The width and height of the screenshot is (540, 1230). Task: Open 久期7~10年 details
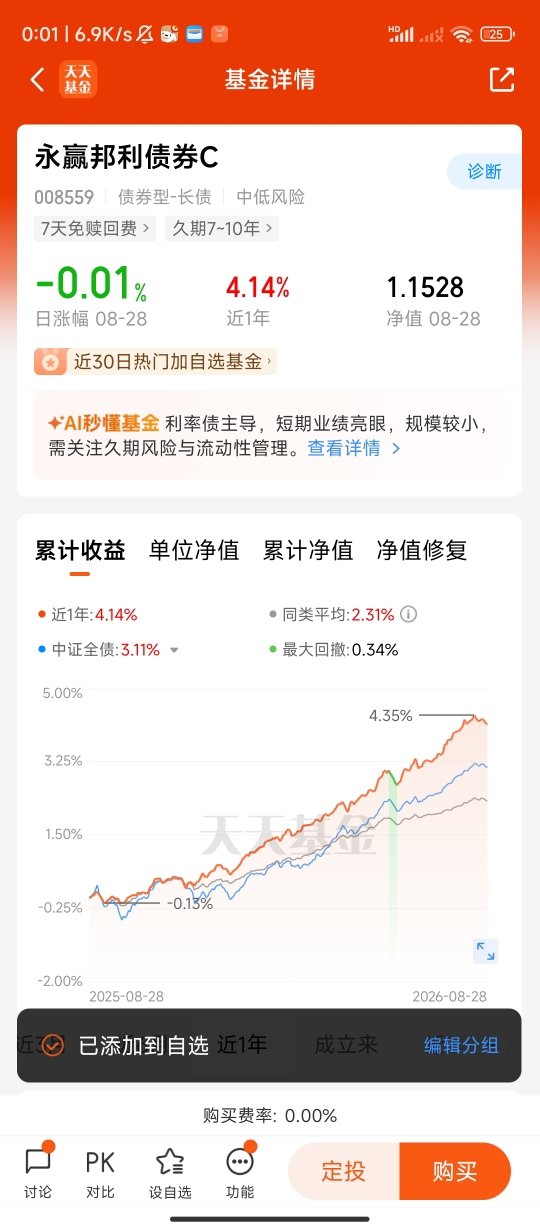pos(221,228)
